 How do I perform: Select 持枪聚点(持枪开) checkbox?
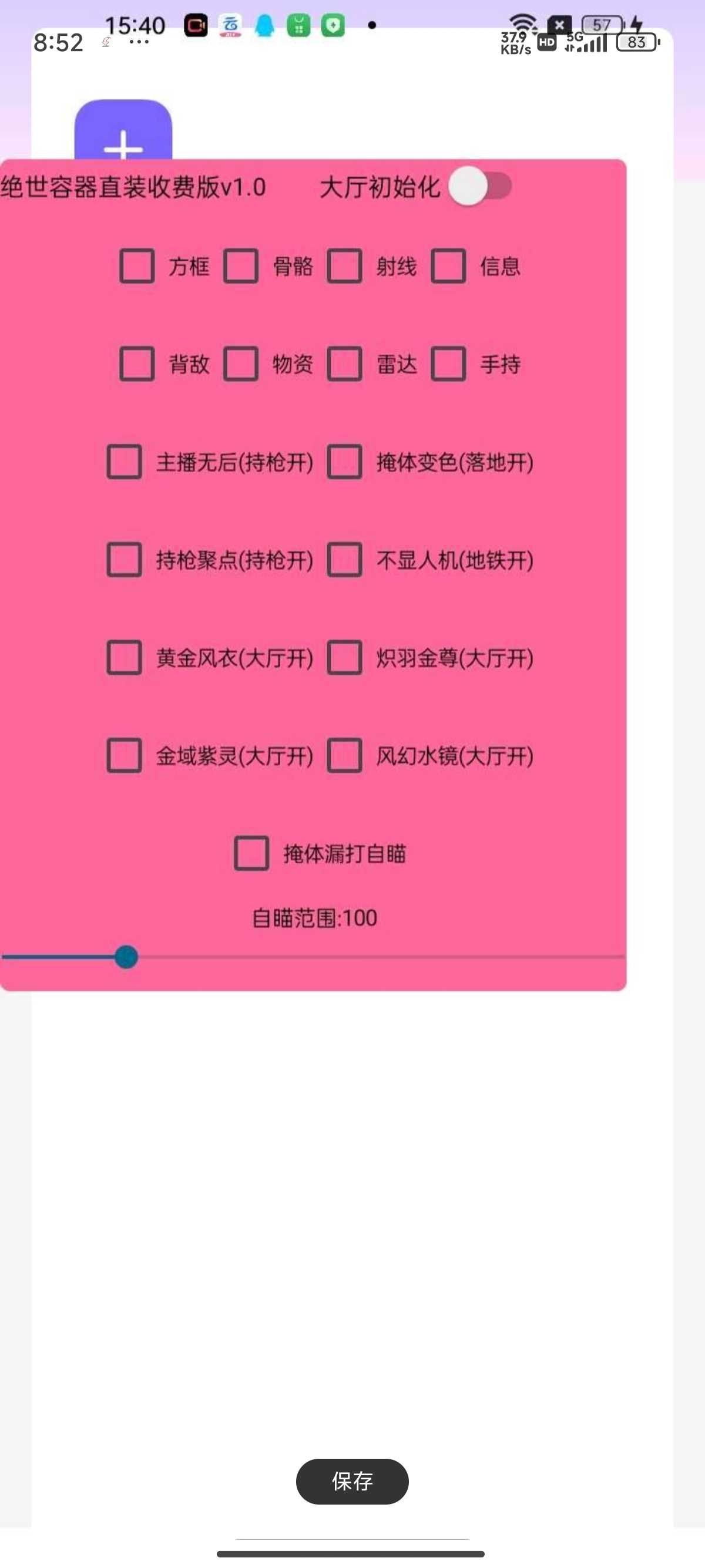124,560
